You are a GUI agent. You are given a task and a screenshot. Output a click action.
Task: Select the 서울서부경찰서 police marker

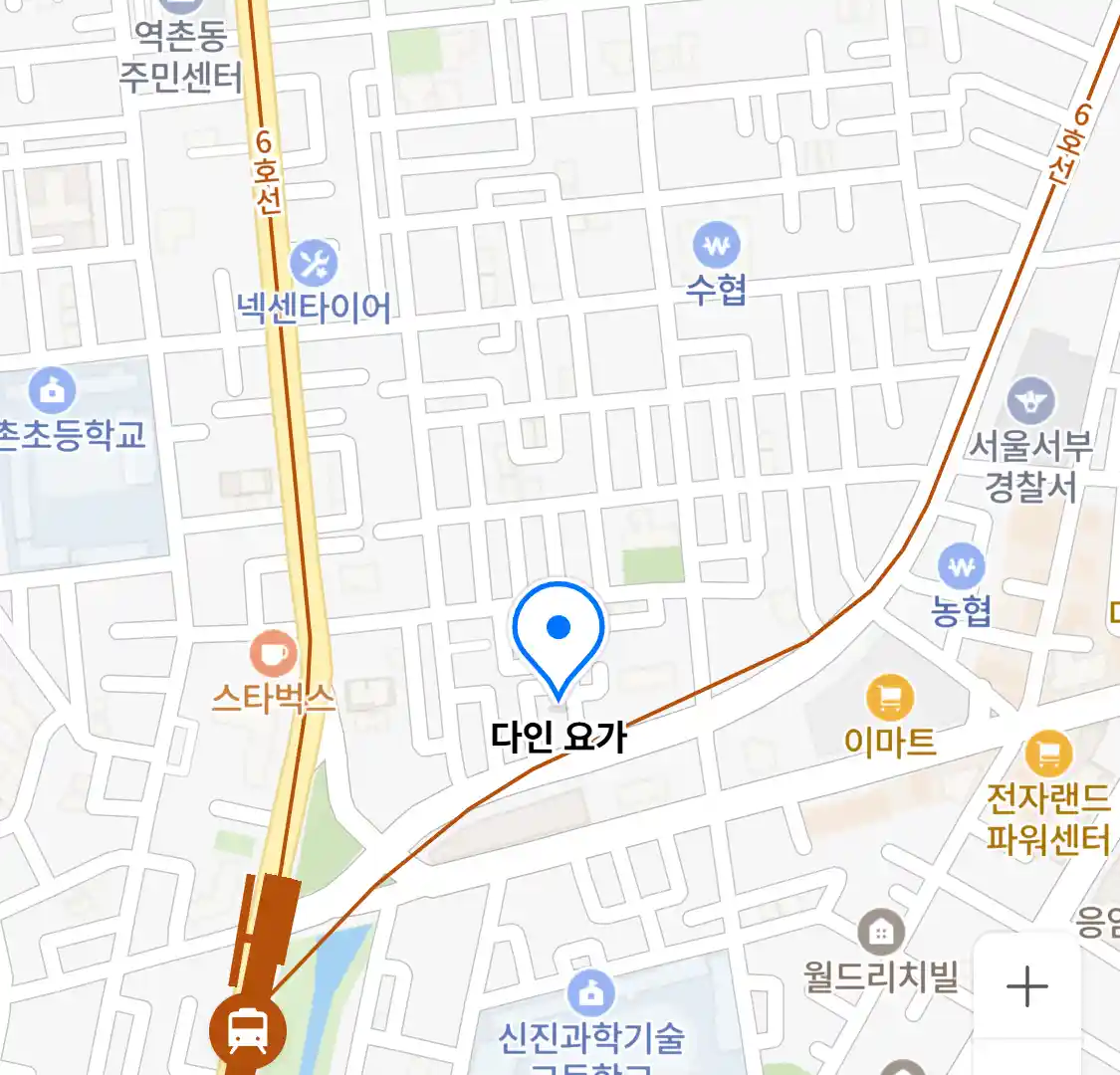(x=1030, y=402)
